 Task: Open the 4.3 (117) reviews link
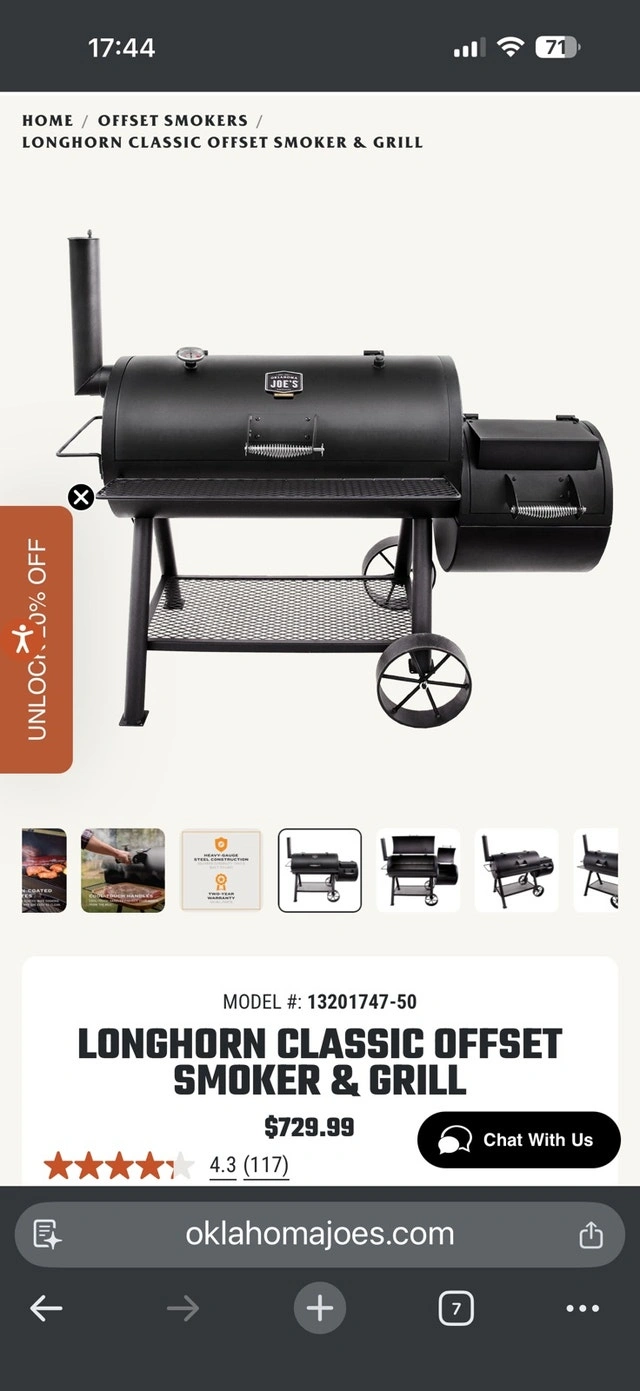249,1165
